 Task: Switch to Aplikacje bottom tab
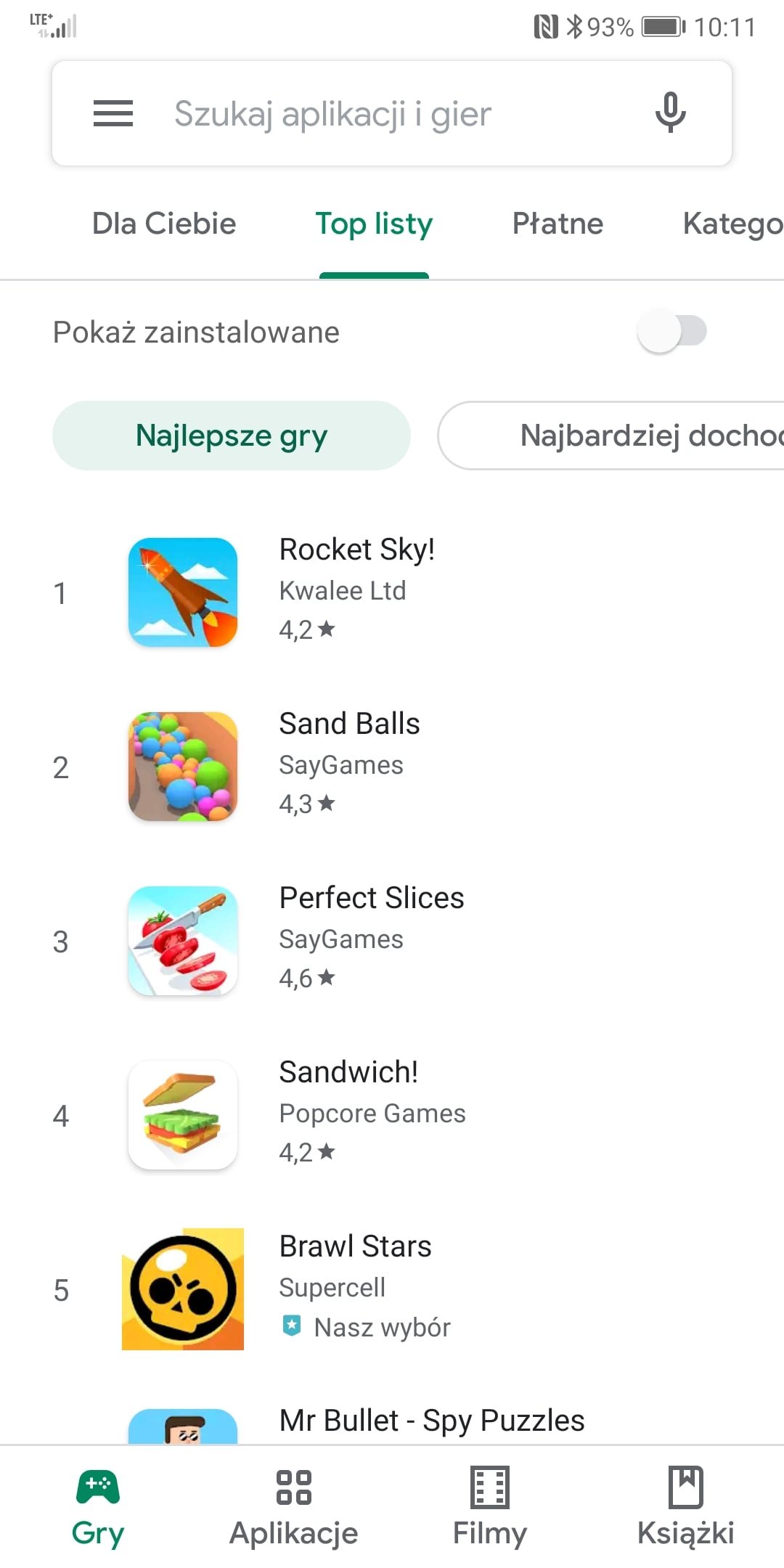point(294,1507)
